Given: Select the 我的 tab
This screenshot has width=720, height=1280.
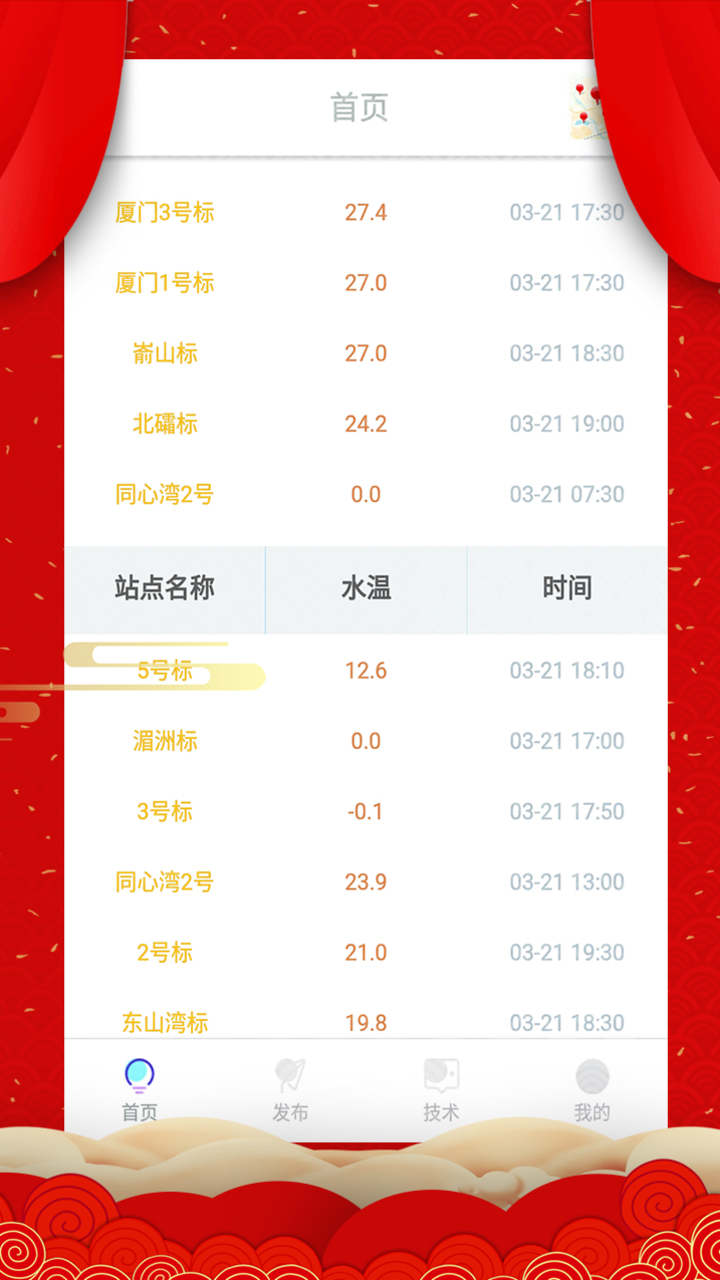Looking at the screenshot, I should click(x=592, y=1089).
